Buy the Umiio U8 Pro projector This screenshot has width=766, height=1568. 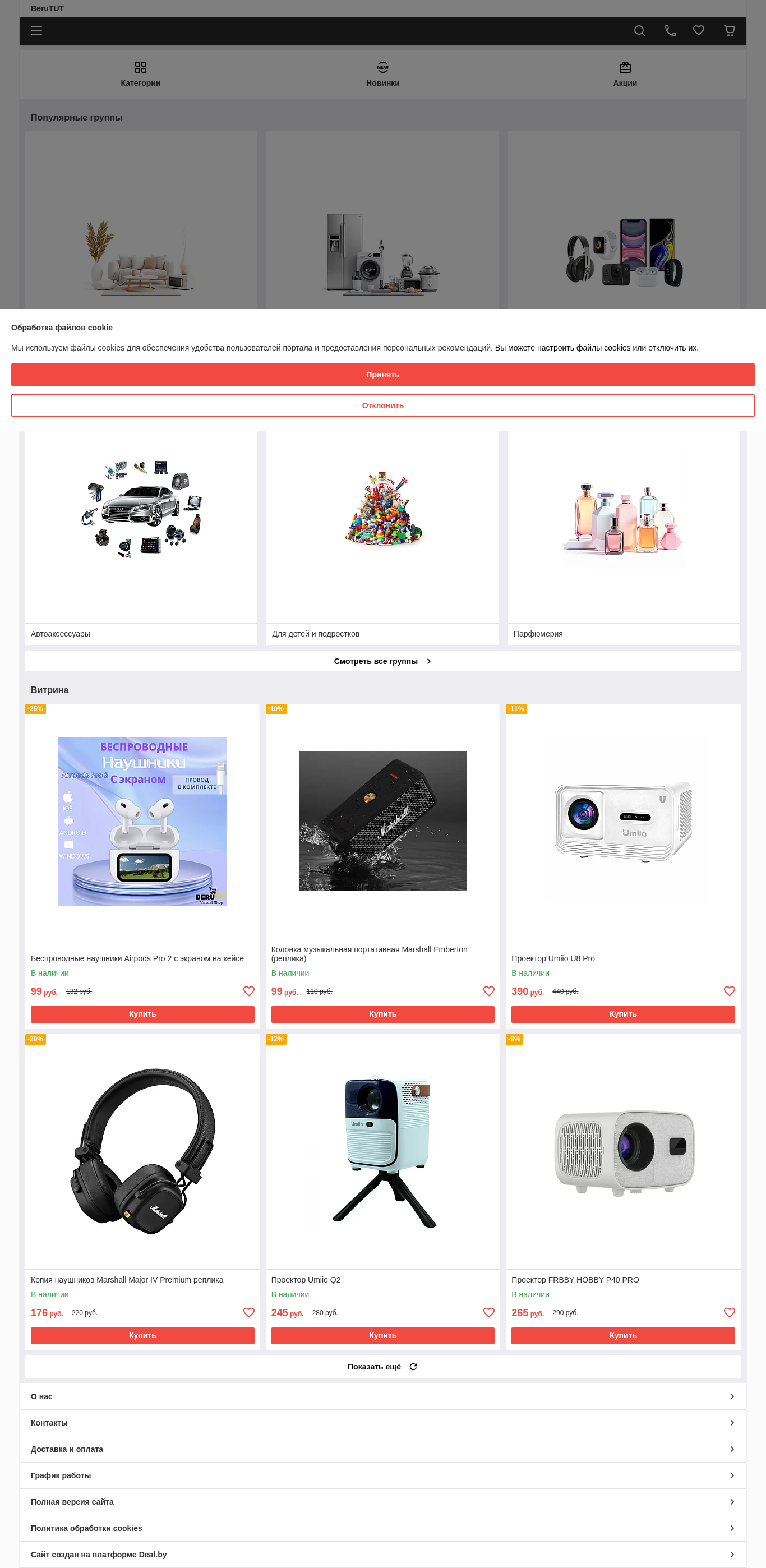(623, 1014)
